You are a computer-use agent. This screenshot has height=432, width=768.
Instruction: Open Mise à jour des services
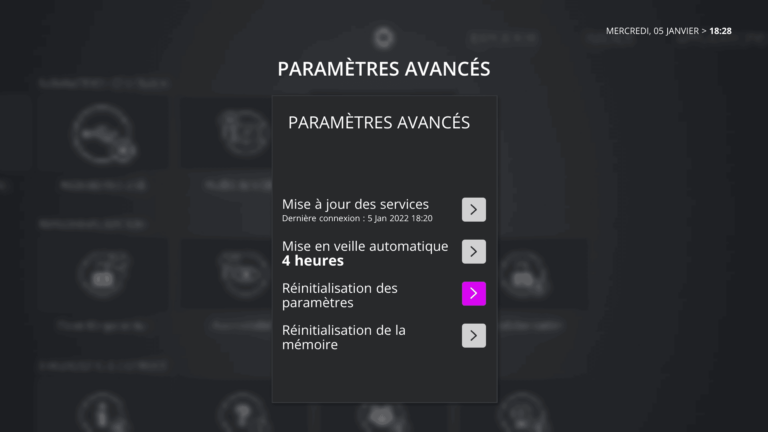point(473,209)
